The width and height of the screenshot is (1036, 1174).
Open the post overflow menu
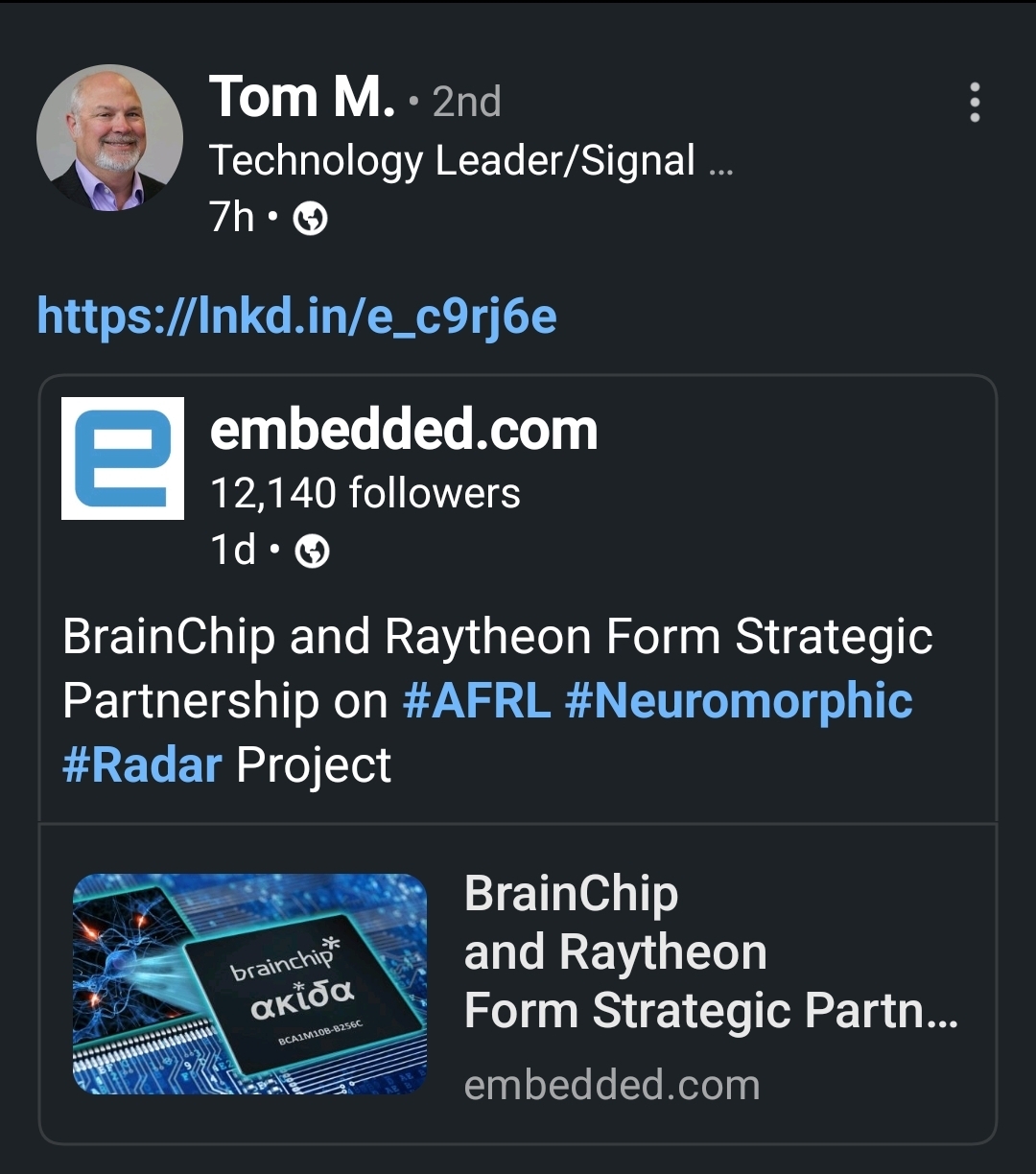[x=975, y=102]
